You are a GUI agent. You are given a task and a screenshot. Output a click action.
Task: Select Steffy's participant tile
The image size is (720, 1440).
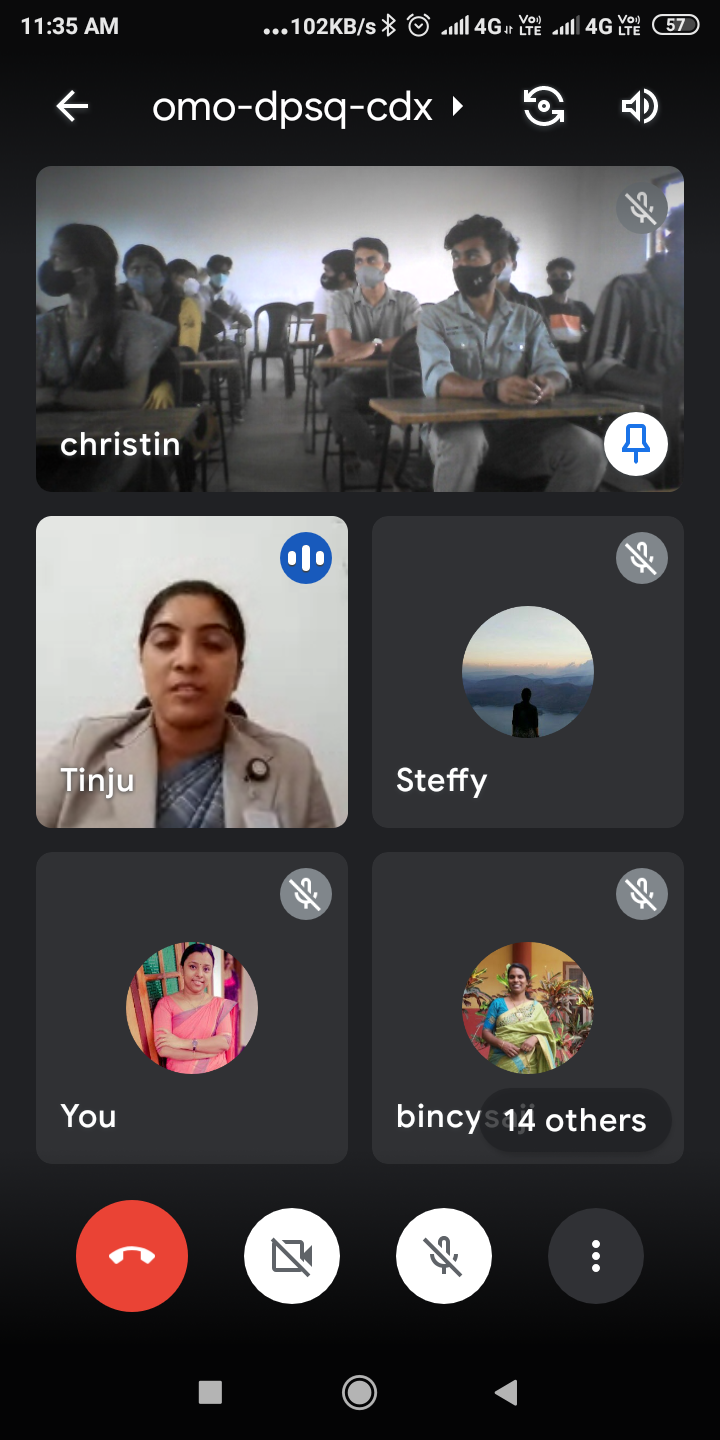coord(528,672)
